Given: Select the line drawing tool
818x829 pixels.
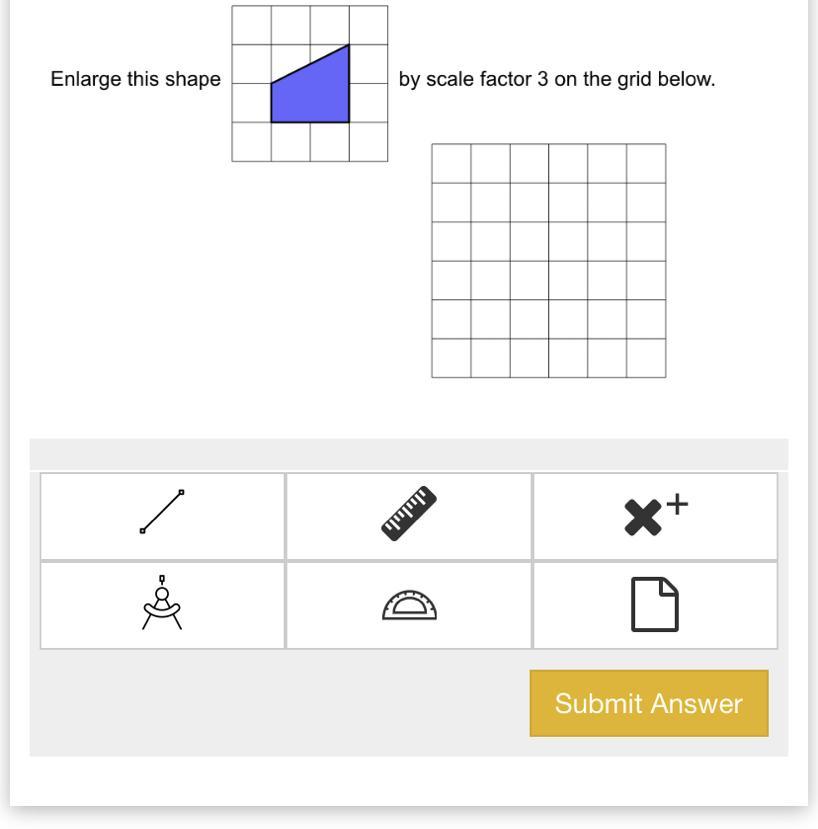Looking at the screenshot, I should 162,516.
